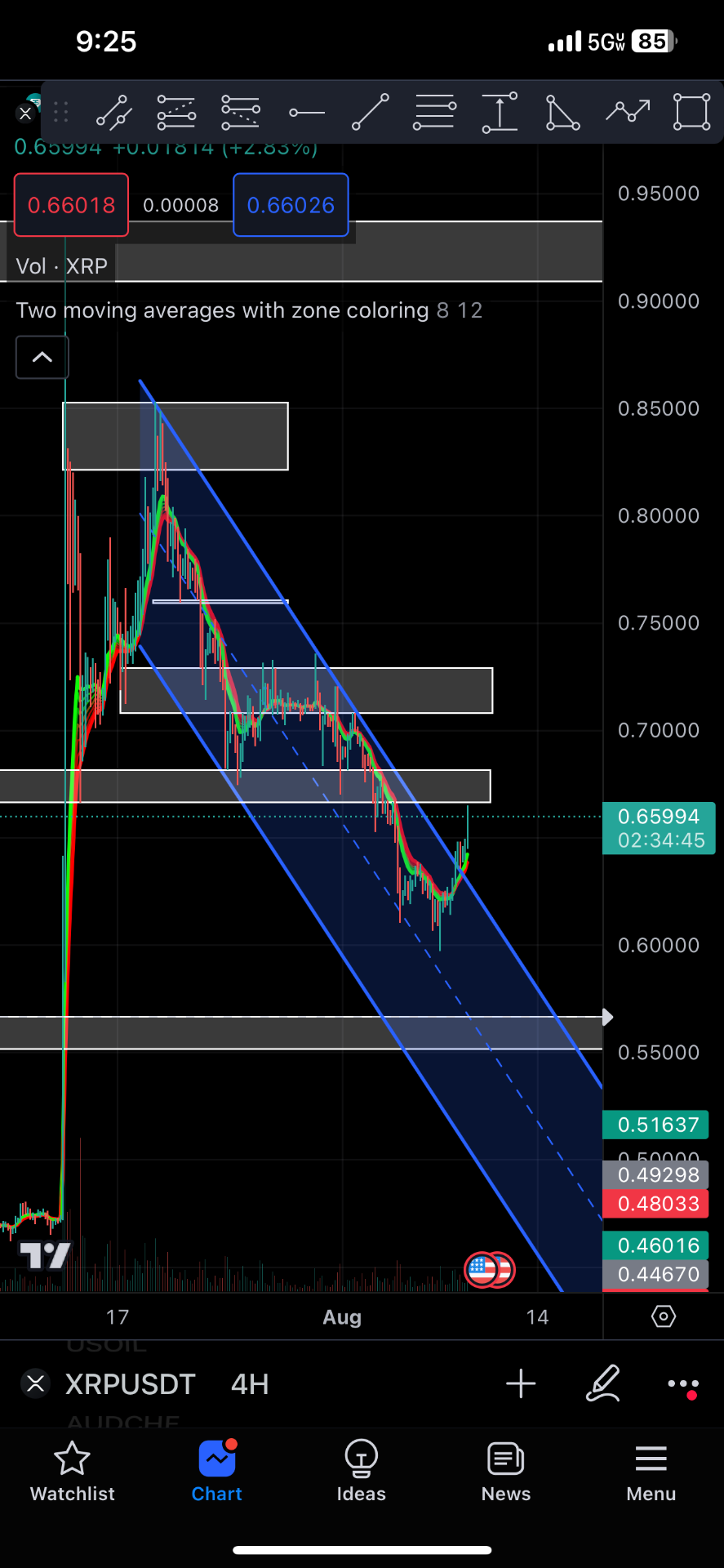The width and height of the screenshot is (724, 1568).
Task: Select the rectangle shape tool
Action: point(691,112)
